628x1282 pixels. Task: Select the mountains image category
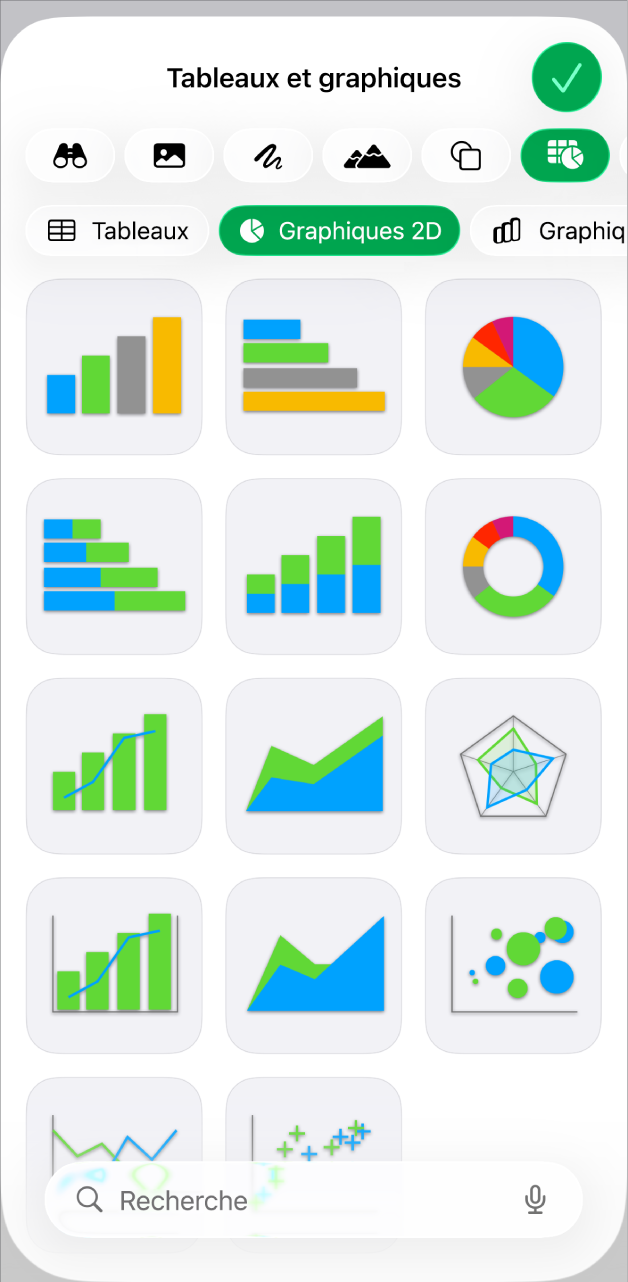point(367,155)
